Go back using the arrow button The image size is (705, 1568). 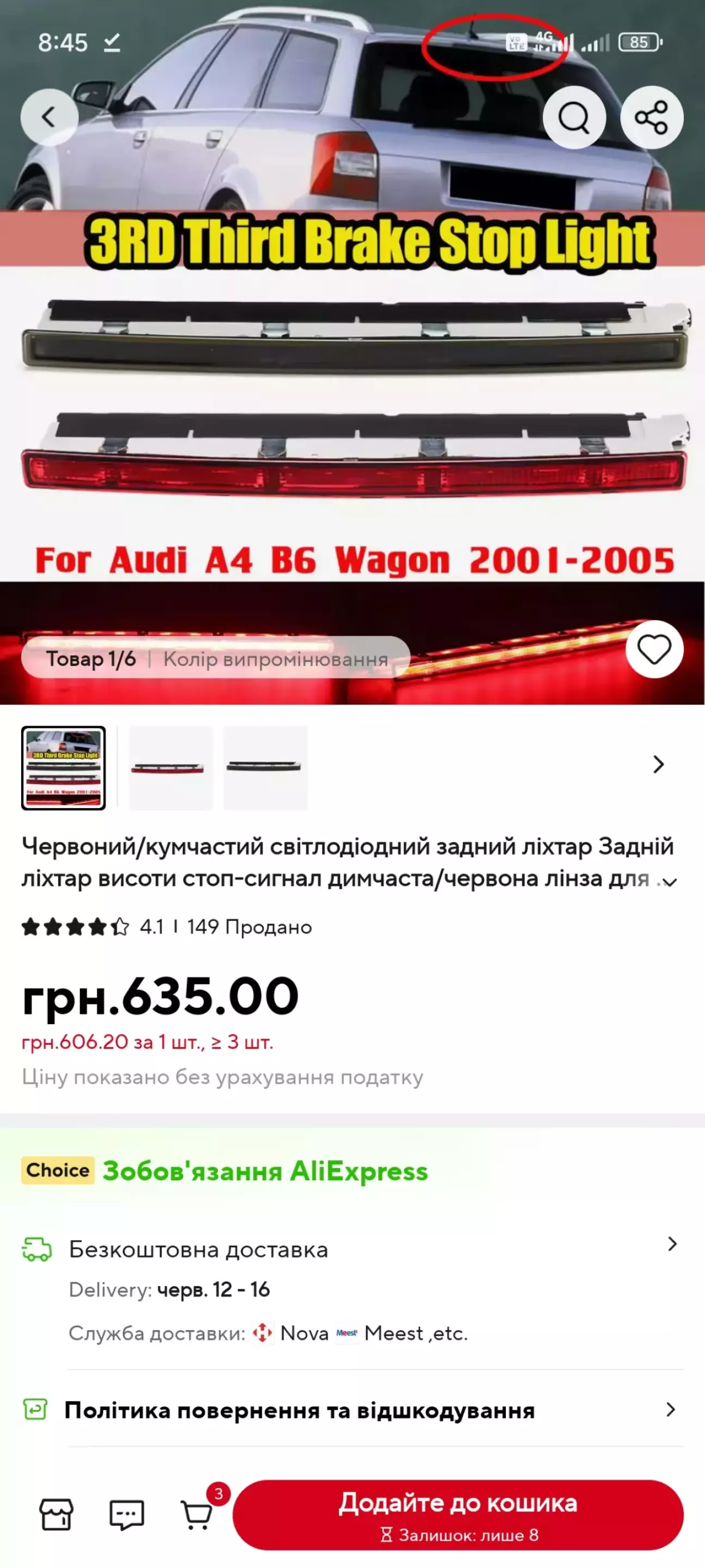coord(50,117)
